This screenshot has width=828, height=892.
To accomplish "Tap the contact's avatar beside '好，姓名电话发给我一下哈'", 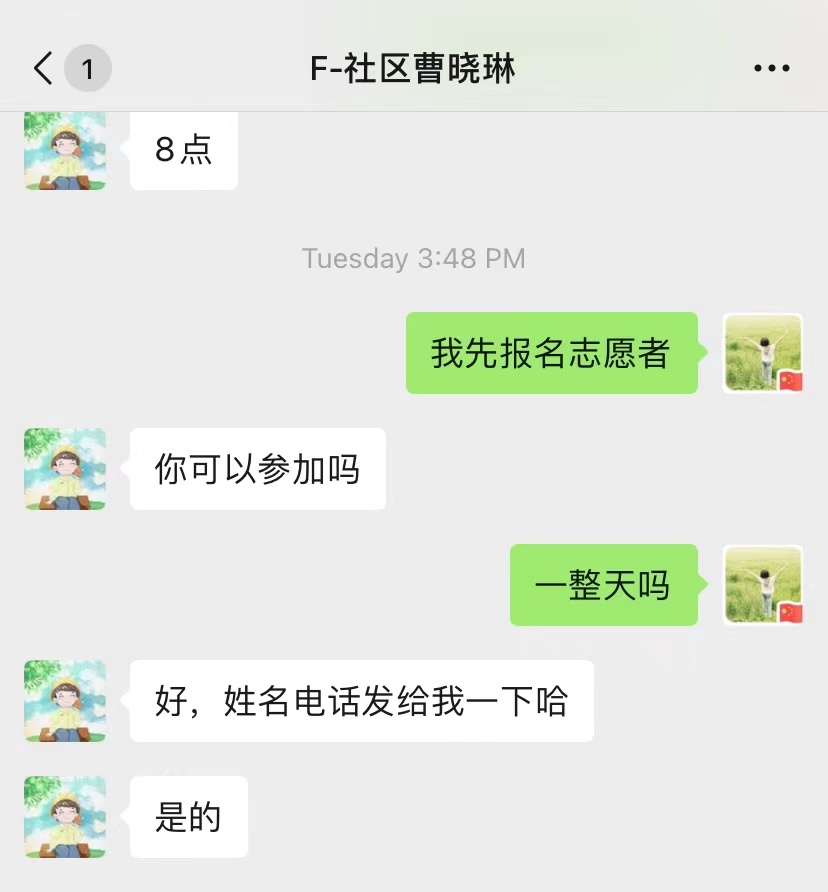I will [x=65, y=700].
